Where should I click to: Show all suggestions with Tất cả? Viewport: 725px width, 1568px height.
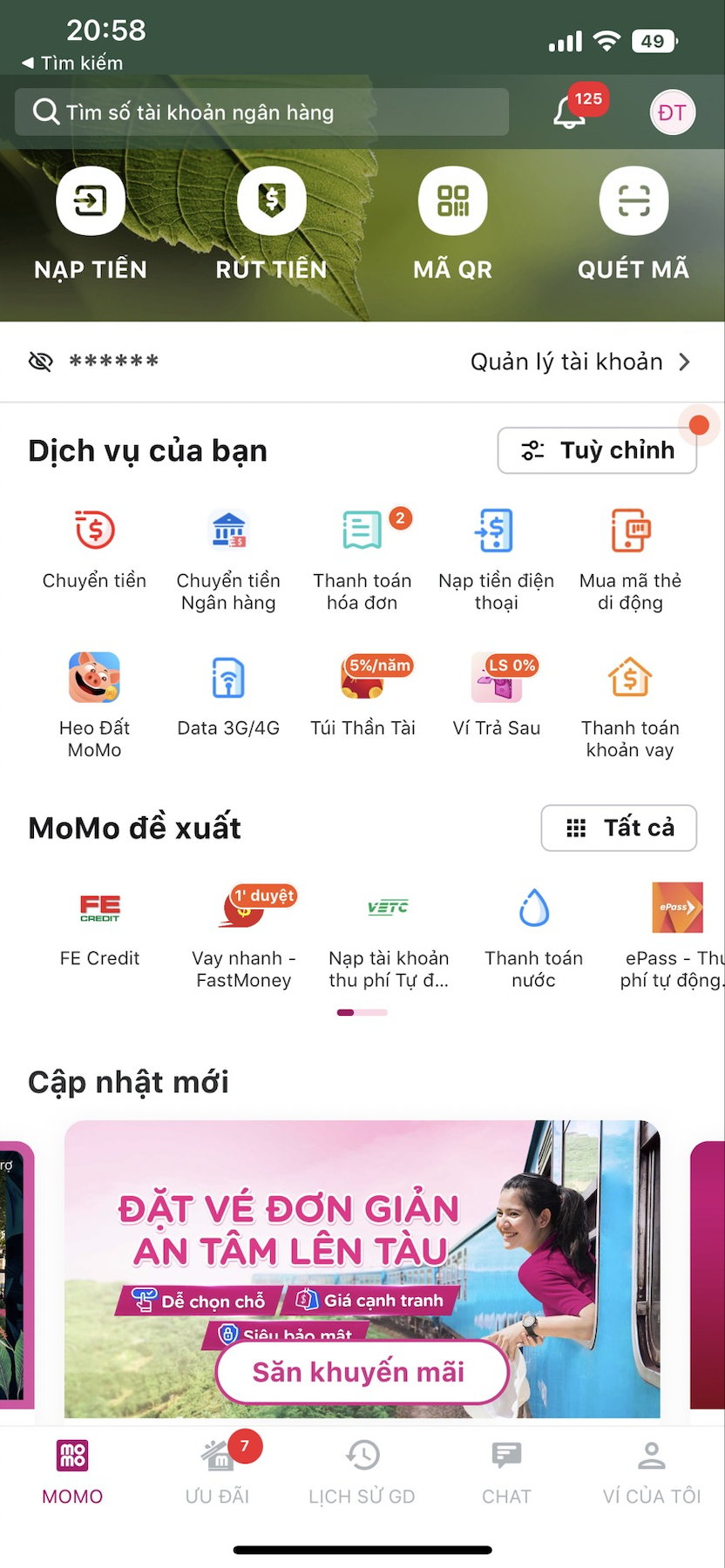pyautogui.click(x=619, y=828)
